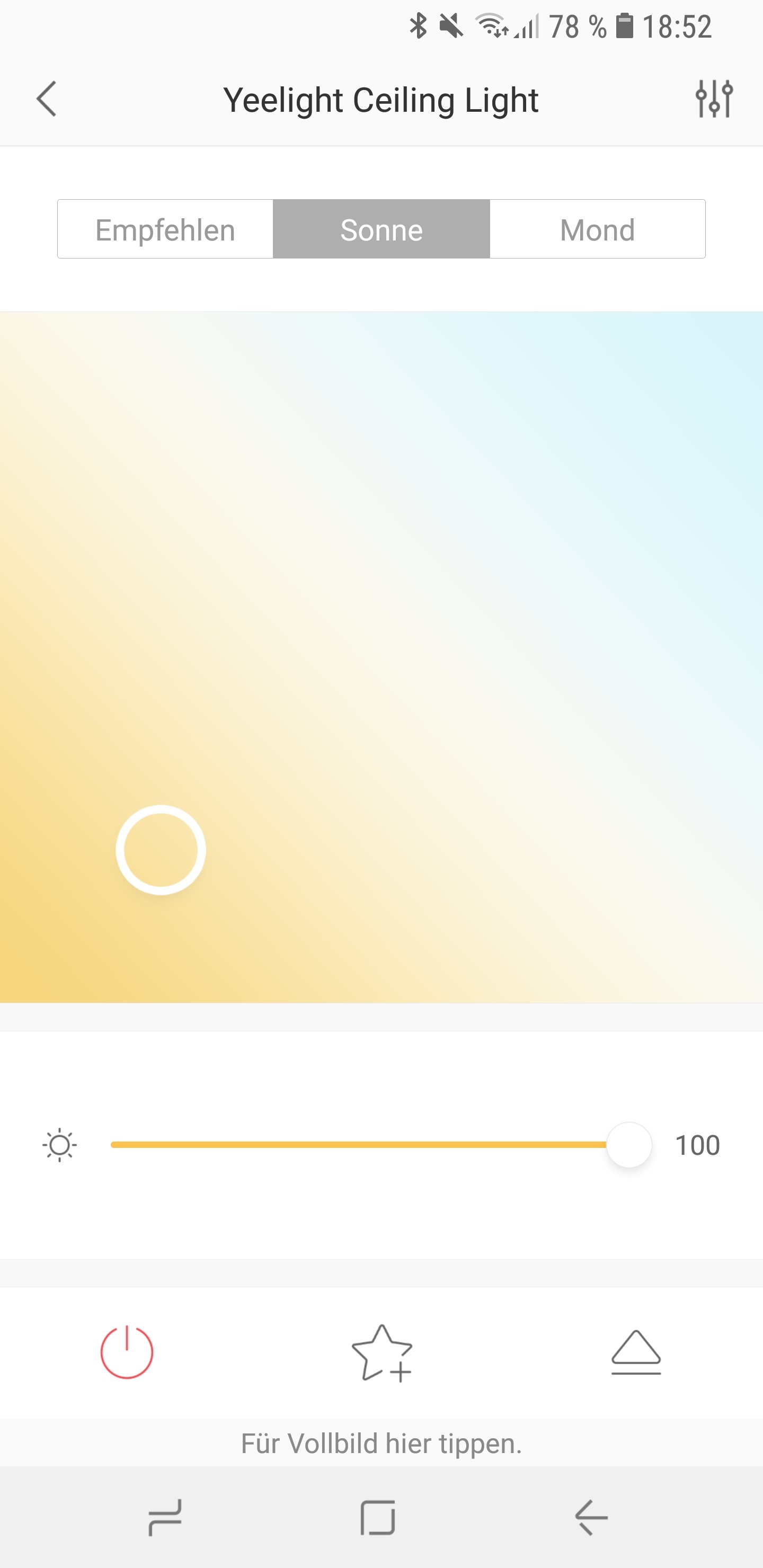Select the Sonne tab
This screenshot has width=763, height=1568.
click(x=381, y=229)
